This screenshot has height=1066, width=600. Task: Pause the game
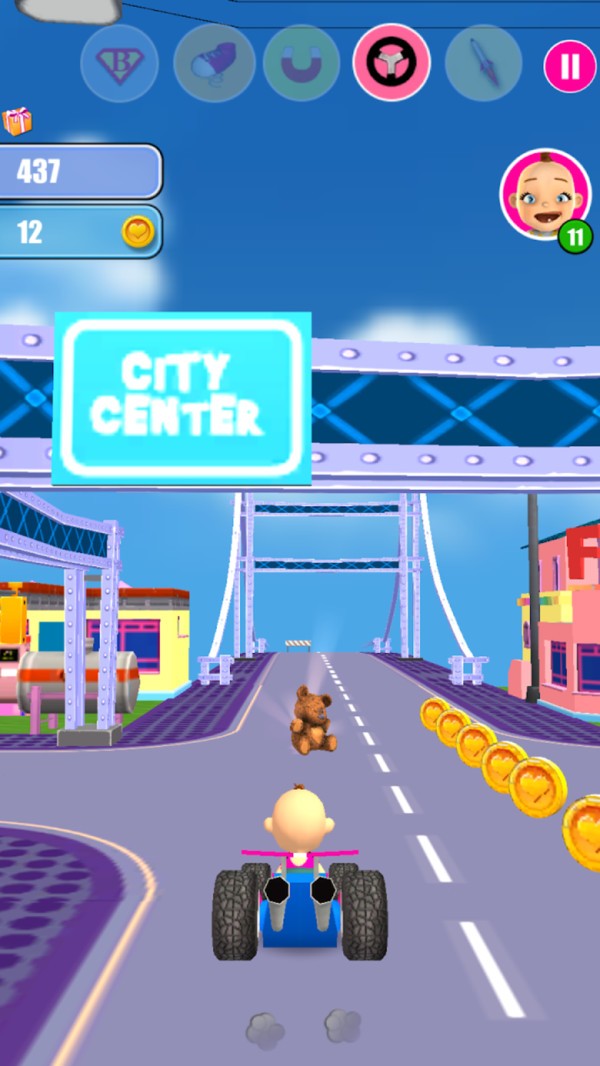pyautogui.click(x=569, y=67)
